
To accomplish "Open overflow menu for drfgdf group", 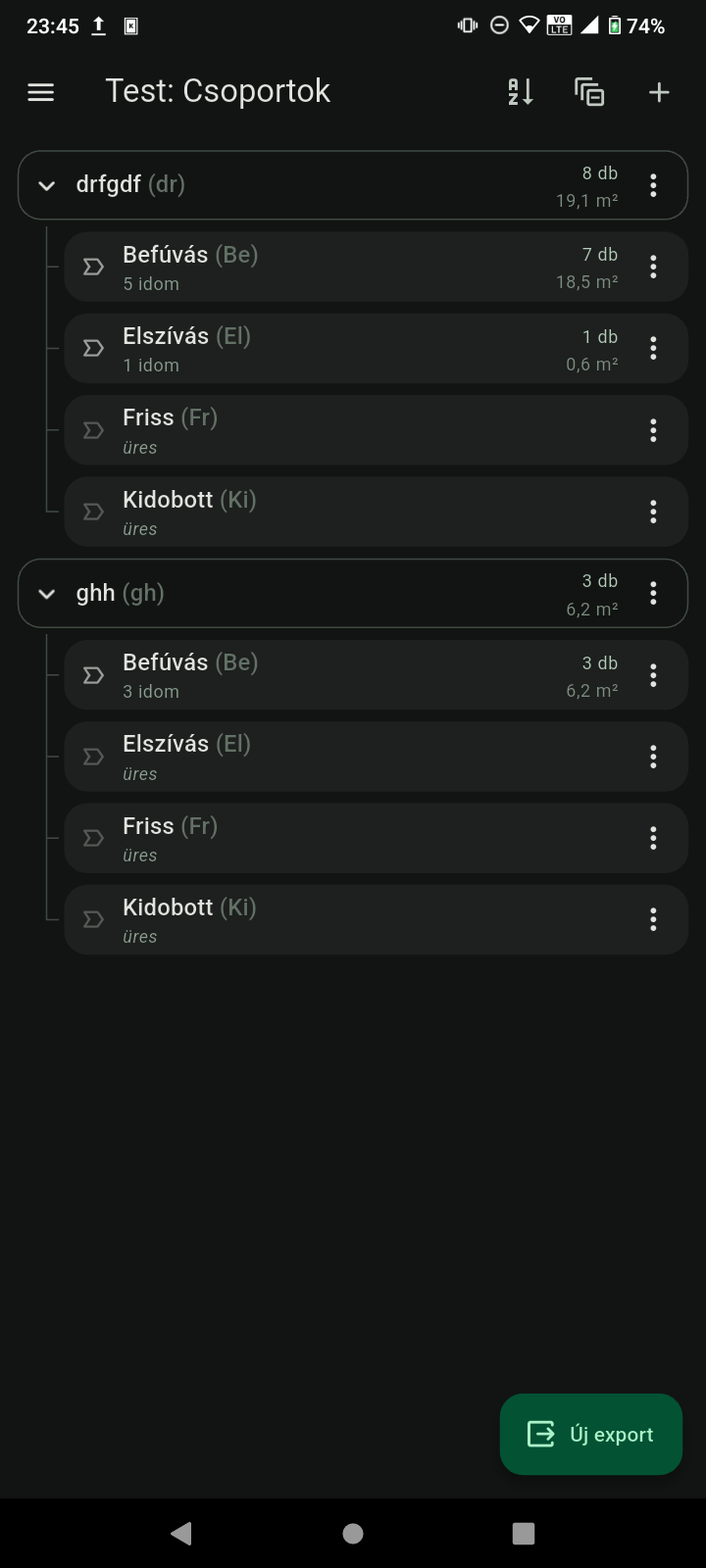I will pyautogui.click(x=653, y=185).
